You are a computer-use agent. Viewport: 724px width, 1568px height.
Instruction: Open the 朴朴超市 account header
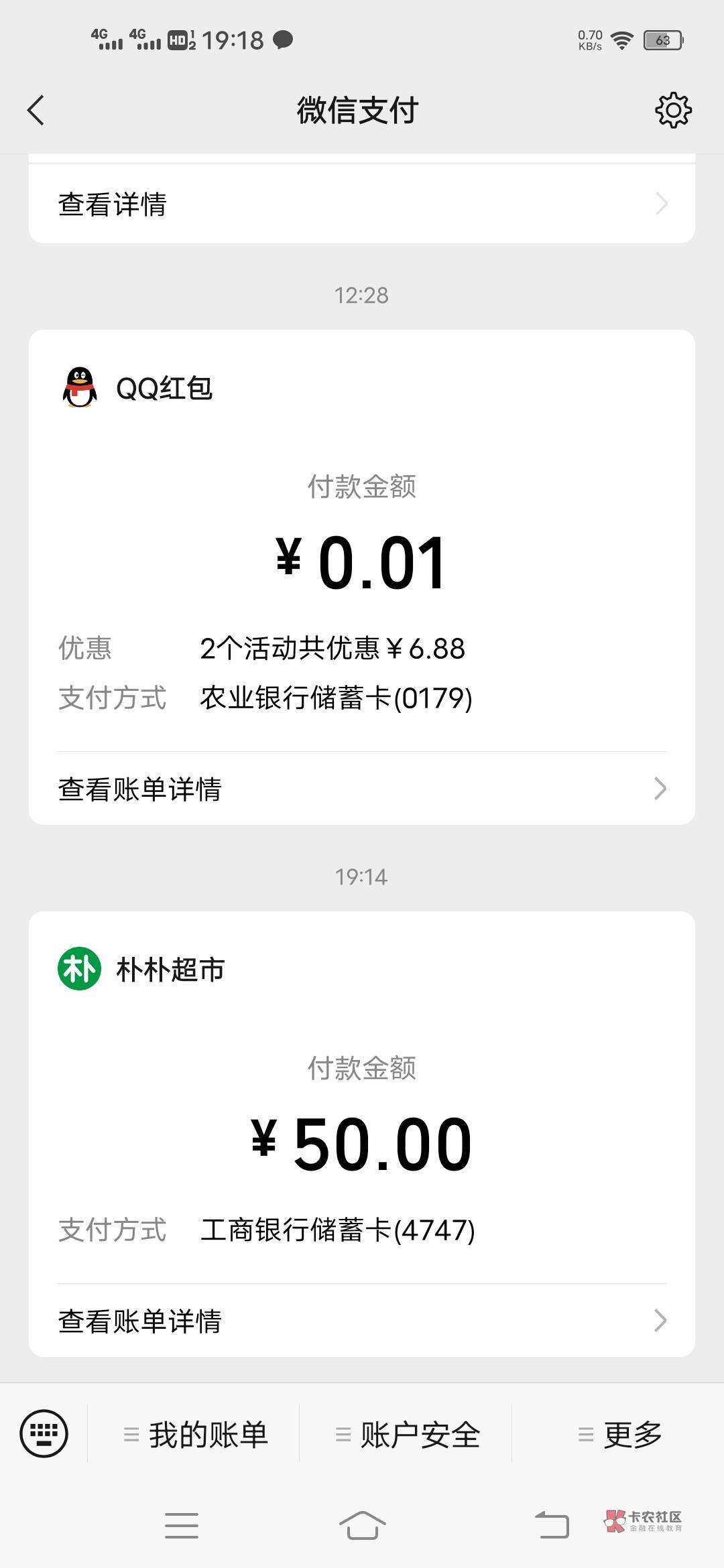tap(141, 969)
